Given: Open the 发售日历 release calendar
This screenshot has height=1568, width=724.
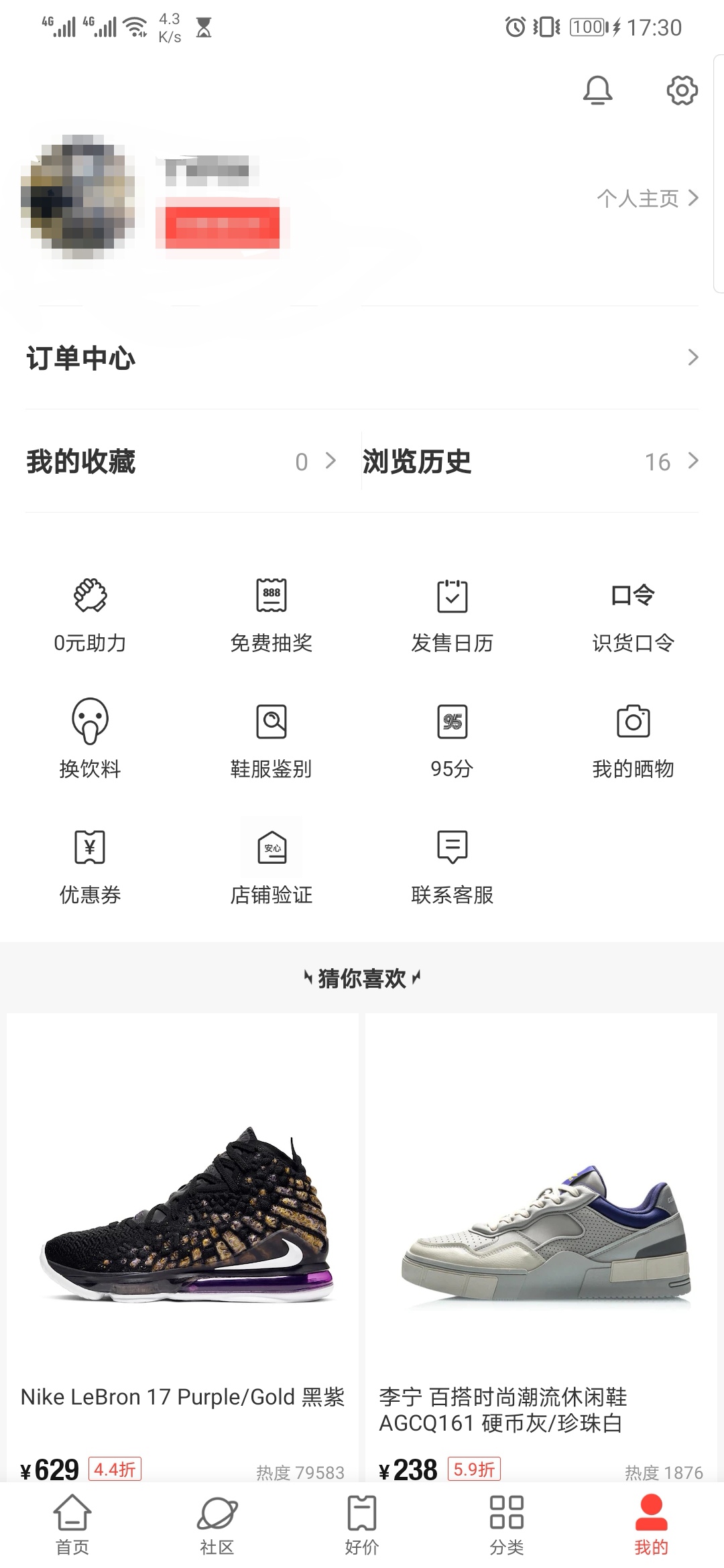Looking at the screenshot, I should [452, 613].
